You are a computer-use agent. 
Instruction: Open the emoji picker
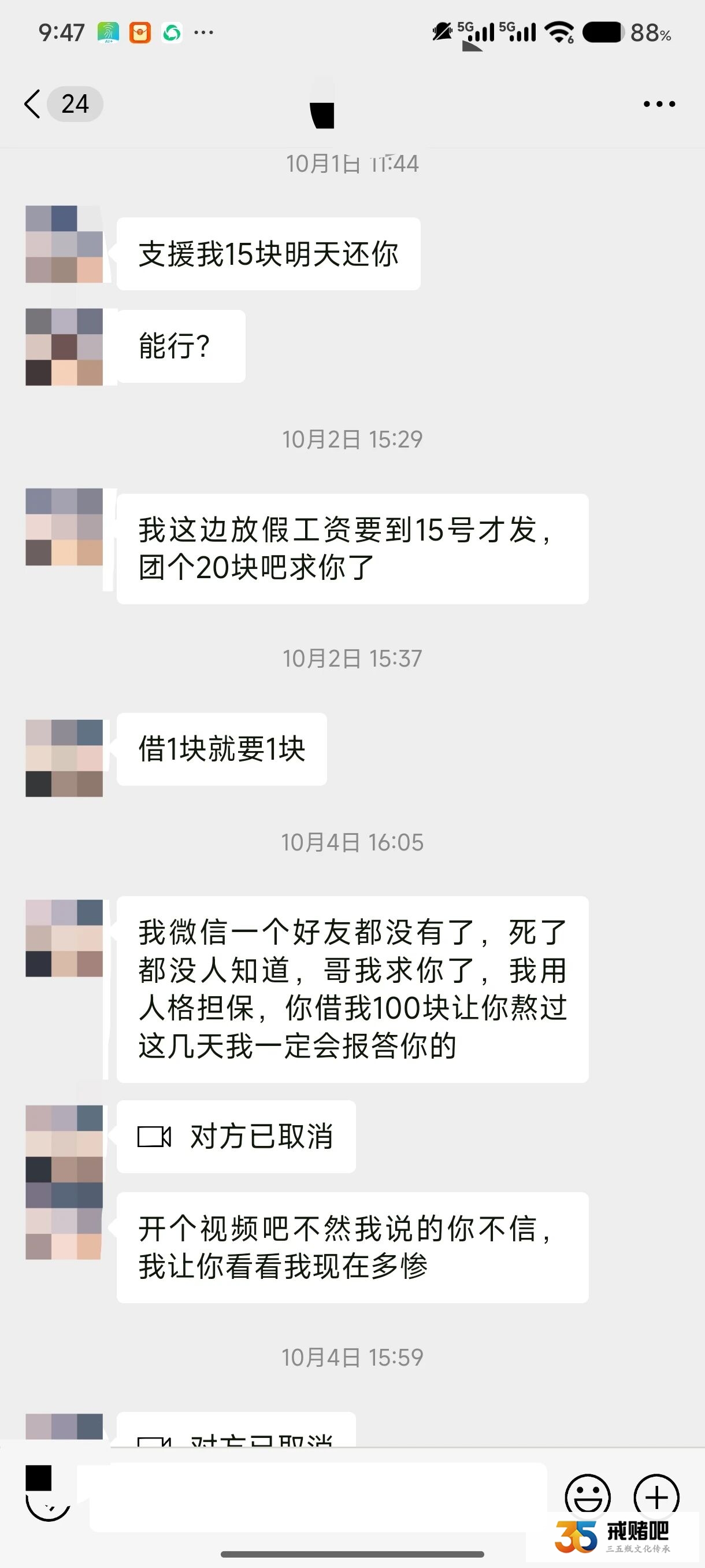[587, 1496]
